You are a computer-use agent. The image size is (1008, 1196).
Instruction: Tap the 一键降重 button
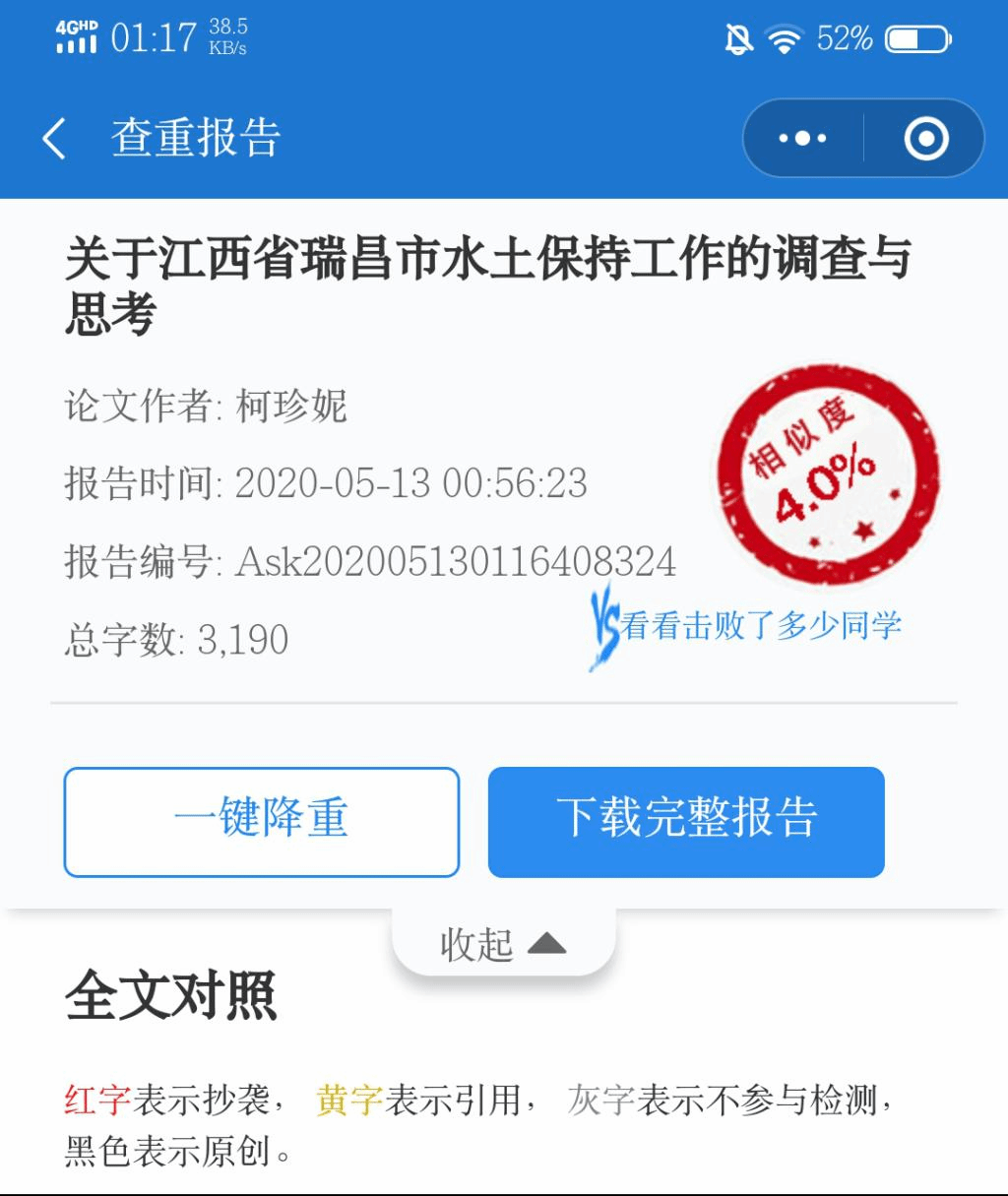point(262,821)
